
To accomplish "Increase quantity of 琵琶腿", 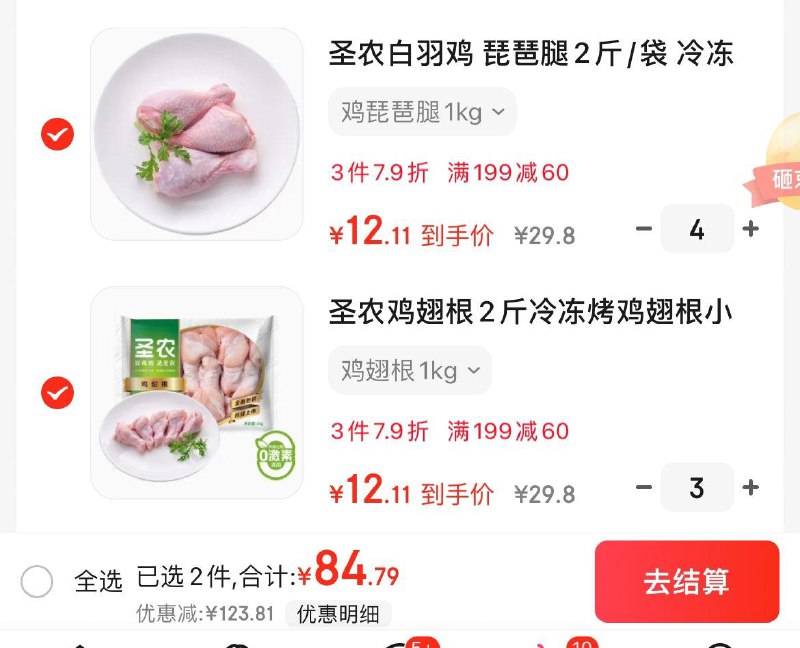I will point(751,229).
